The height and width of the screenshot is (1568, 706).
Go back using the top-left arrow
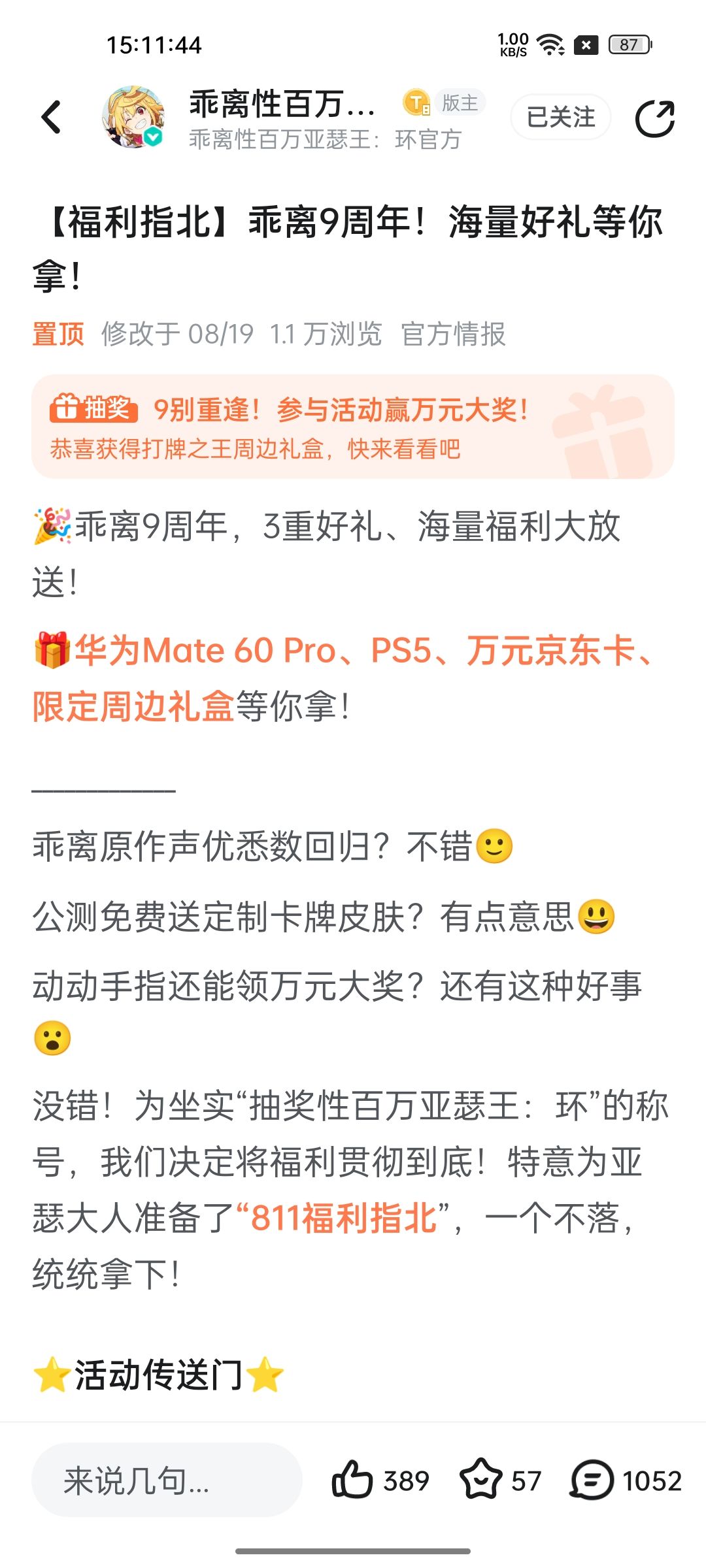point(52,118)
